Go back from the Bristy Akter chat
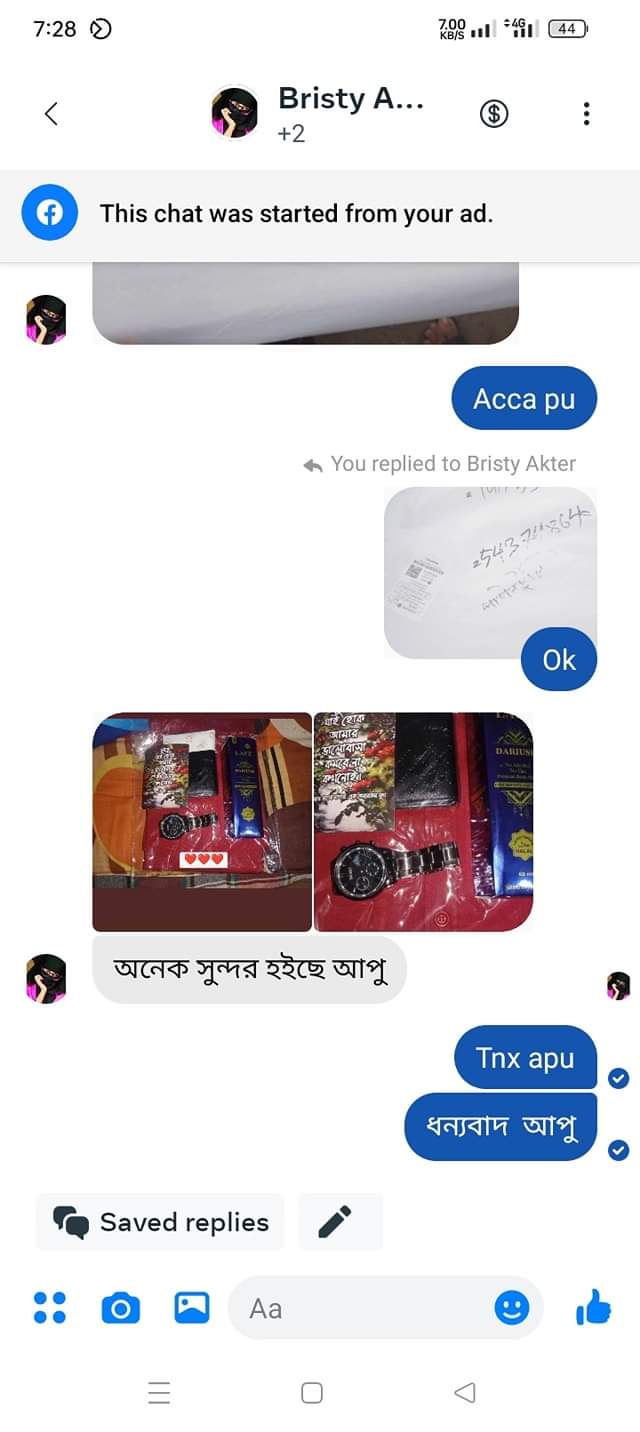This screenshot has width=640, height=1432. click(x=52, y=114)
